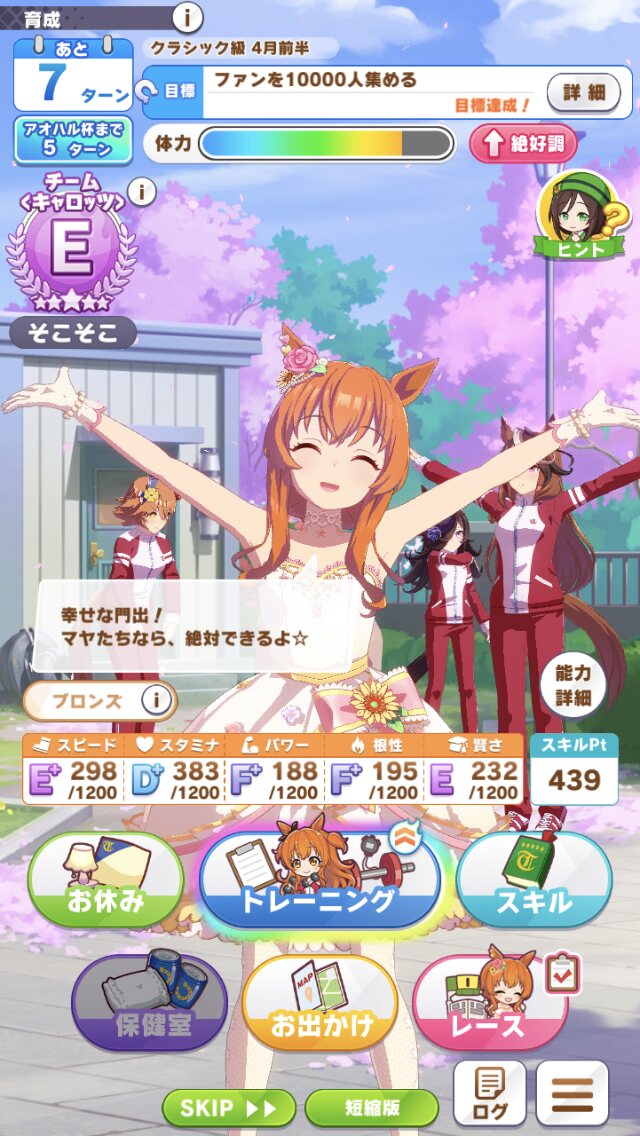
Task: Choose お休み to rest
Action: 106,882
